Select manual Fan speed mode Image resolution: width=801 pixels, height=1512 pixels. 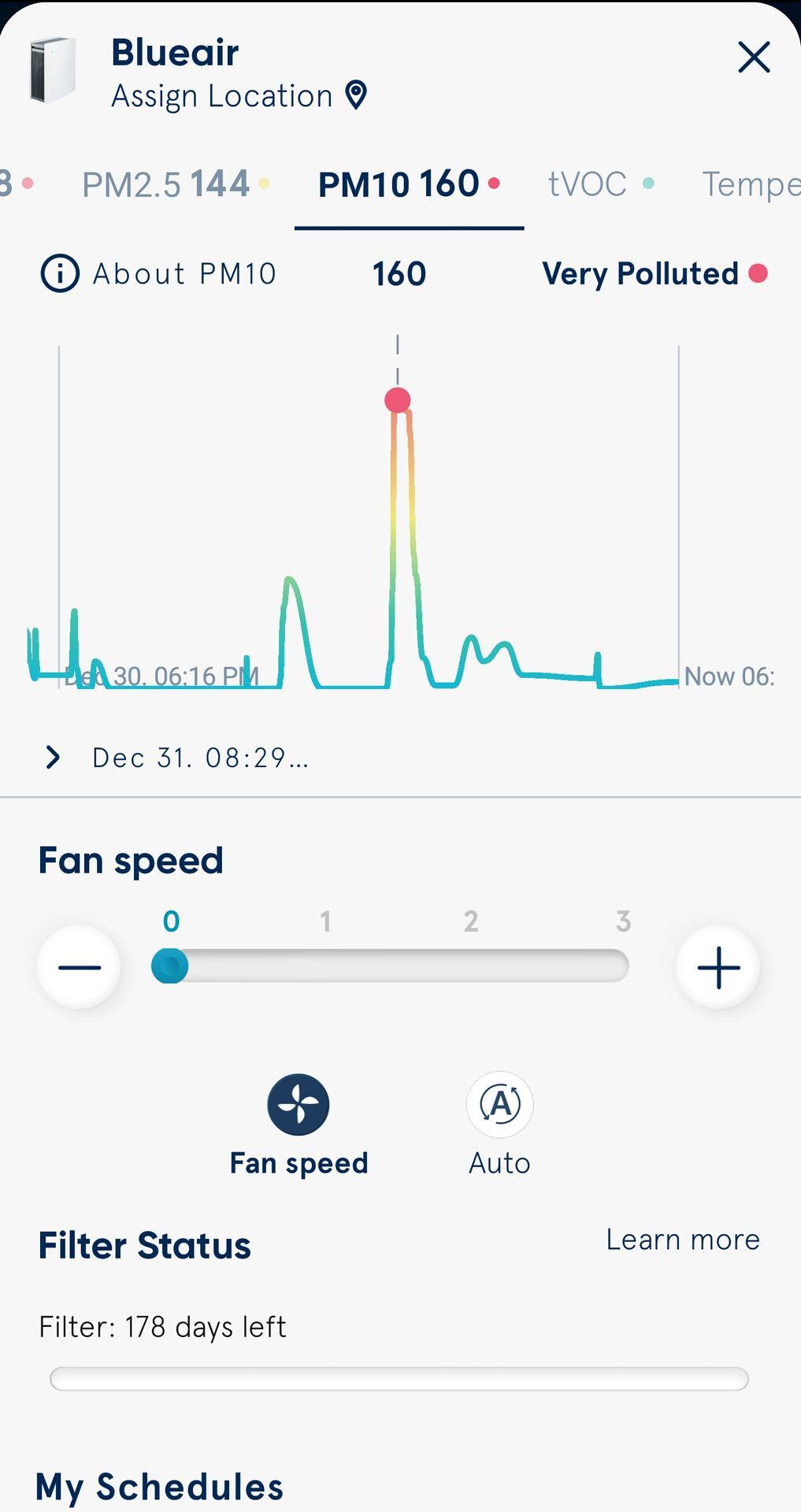tap(299, 1105)
